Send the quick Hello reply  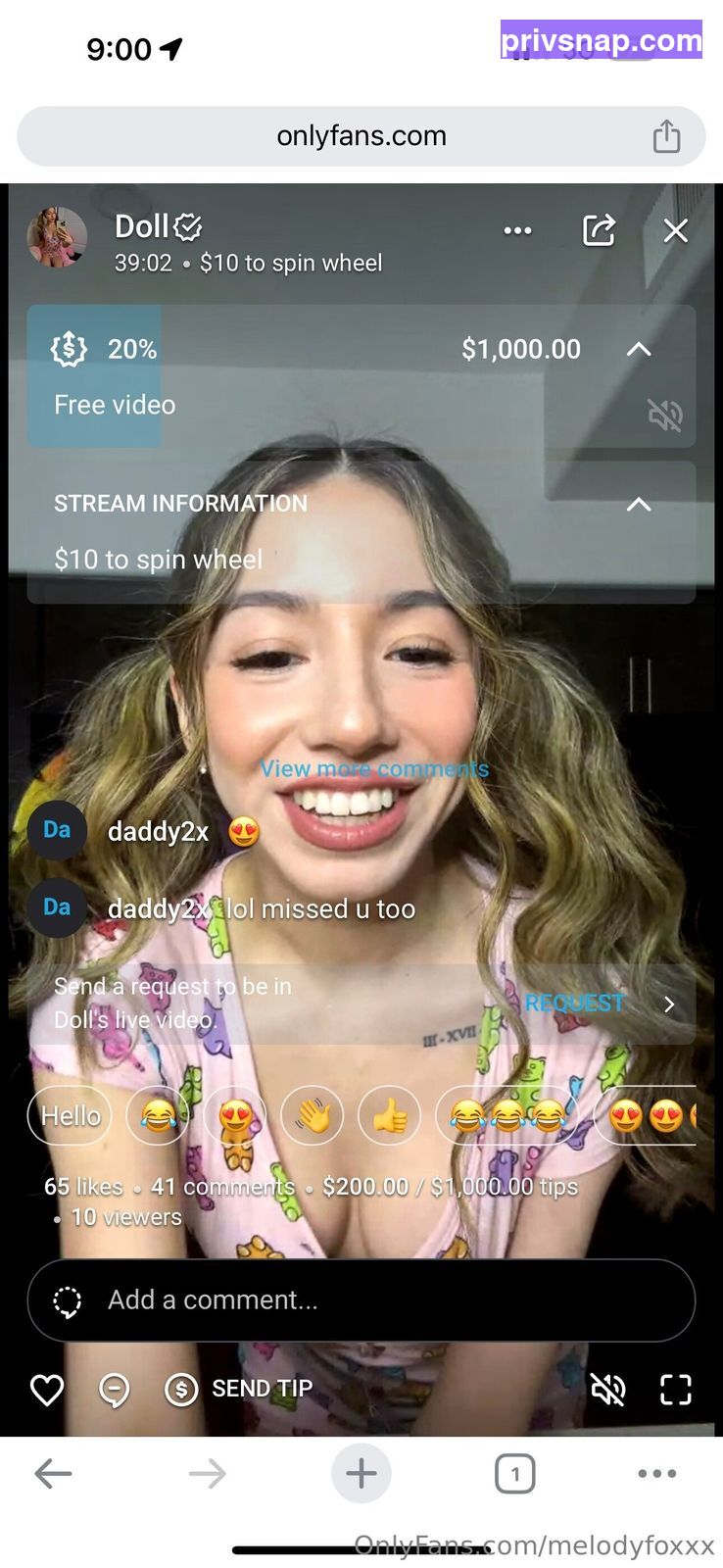pyautogui.click(x=70, y=1115)
